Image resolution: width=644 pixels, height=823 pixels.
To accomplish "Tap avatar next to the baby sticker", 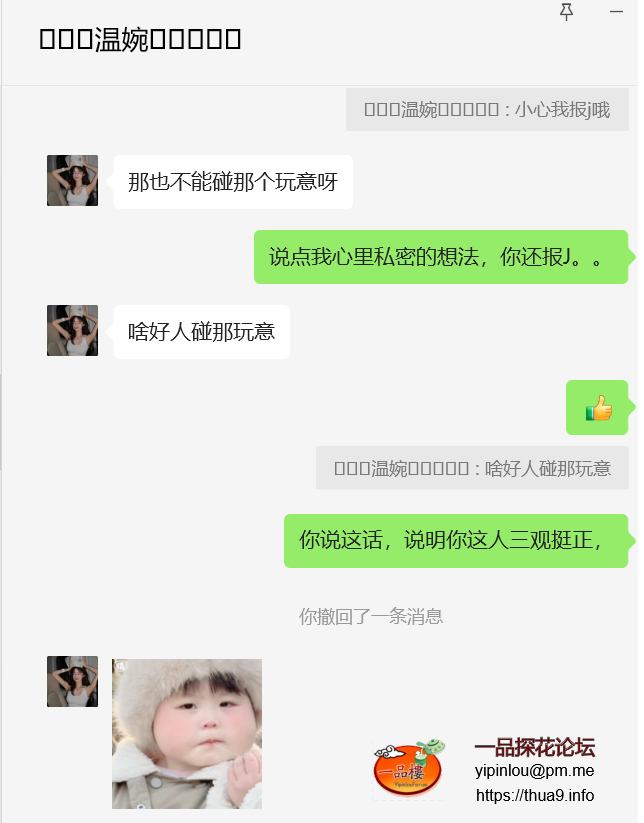I will [72, 682].
